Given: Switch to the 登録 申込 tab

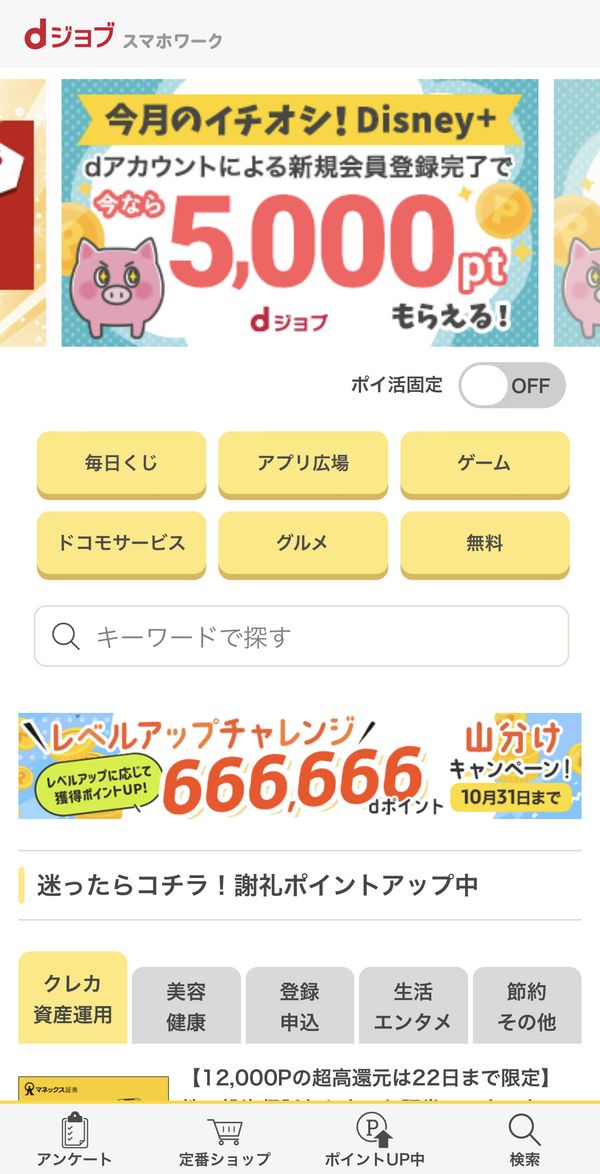Looking at the screenshot, I should click(x=300, y=1006).
